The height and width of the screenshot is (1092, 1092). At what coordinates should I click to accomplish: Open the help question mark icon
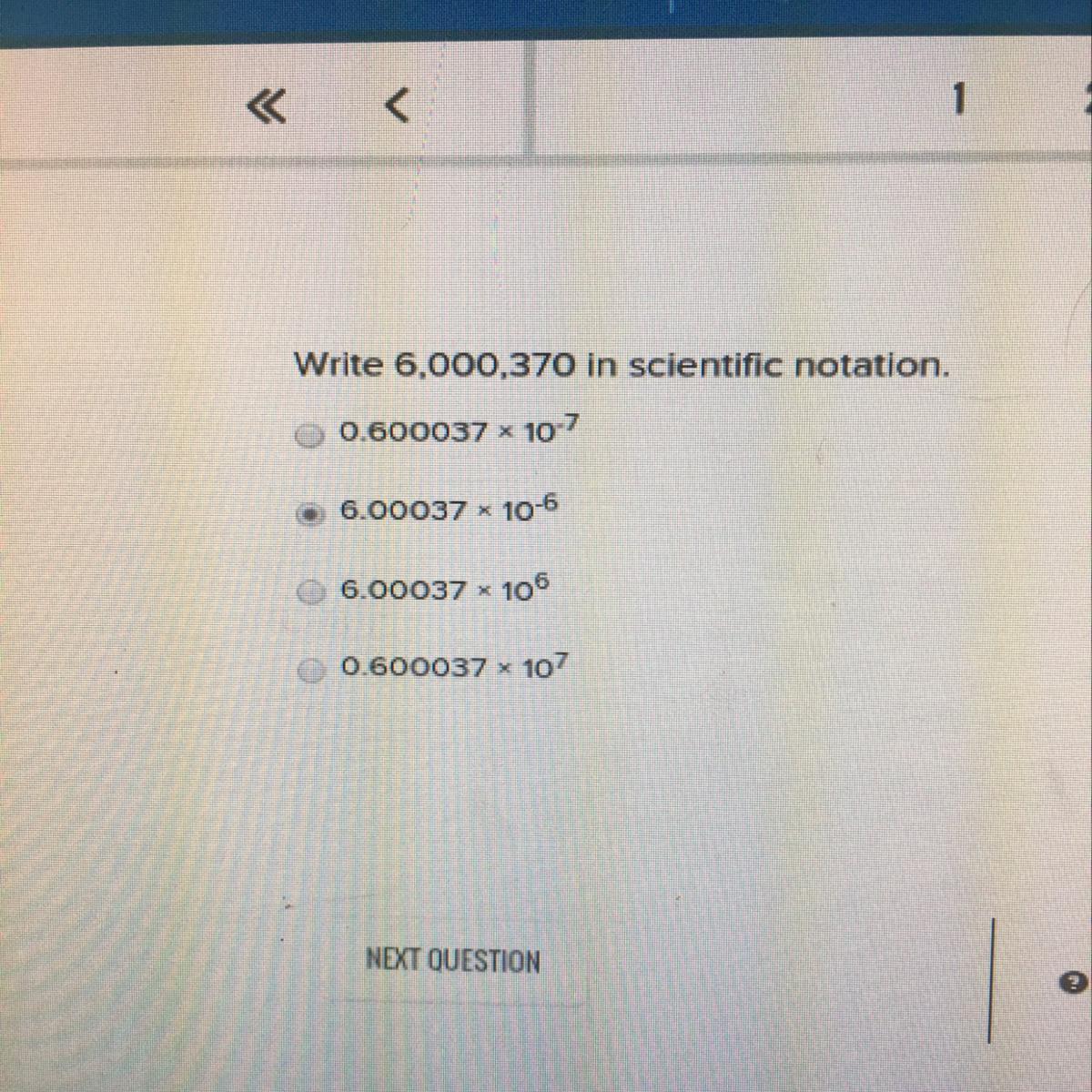click(x=1074, y=983)
